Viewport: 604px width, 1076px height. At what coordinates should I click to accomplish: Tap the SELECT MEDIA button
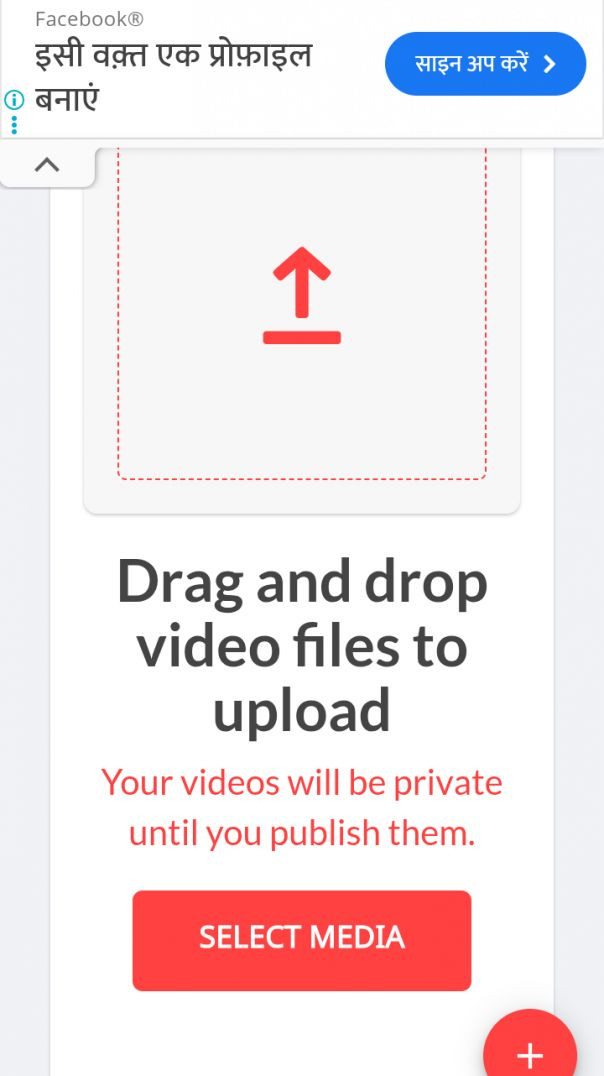(x=301, y=939)
